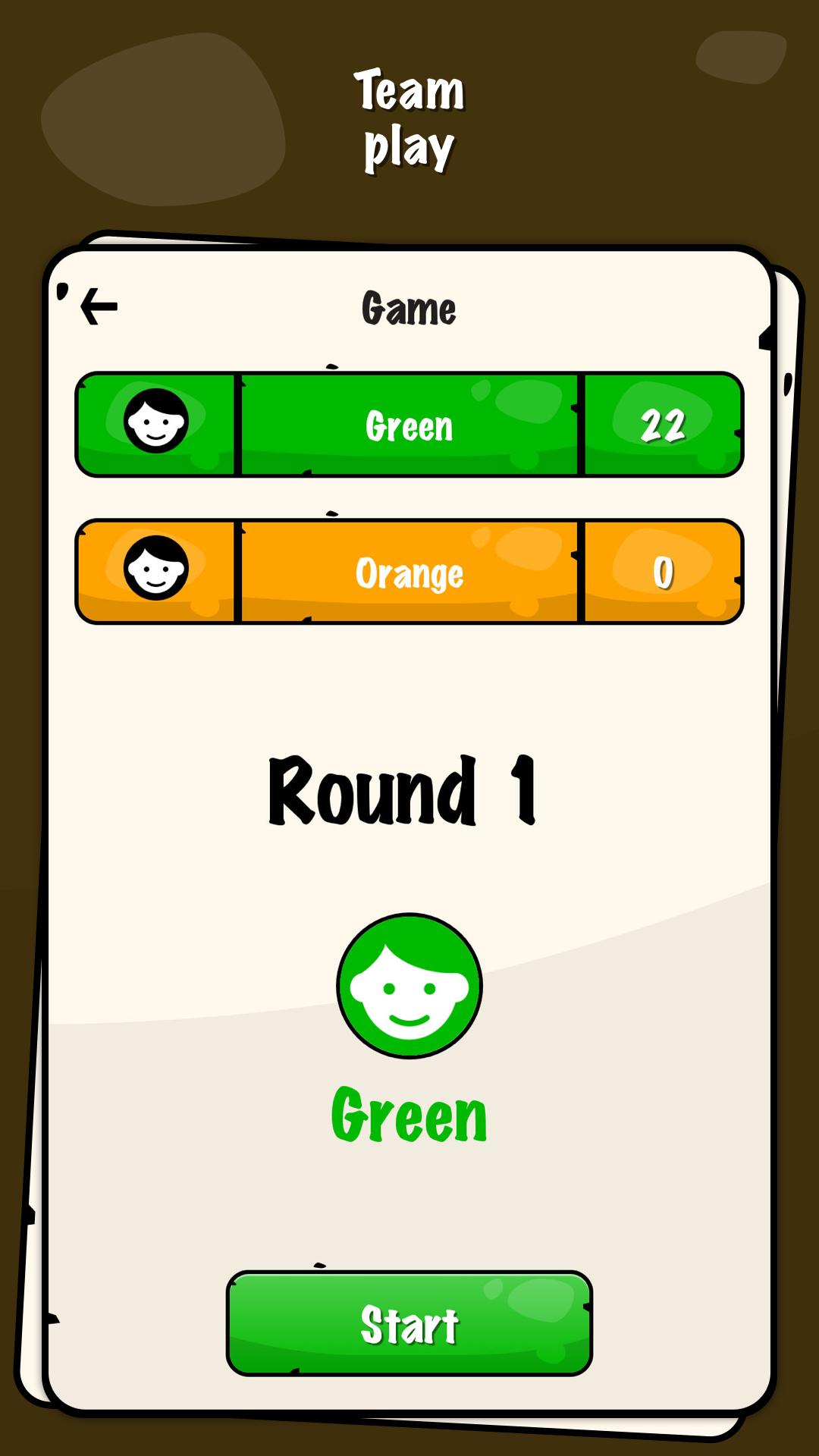The width and height of the screenshot is (819, 1456).
Task: Go back using the arrow icon
Action: pyautogui.click(x=99, y=306)
